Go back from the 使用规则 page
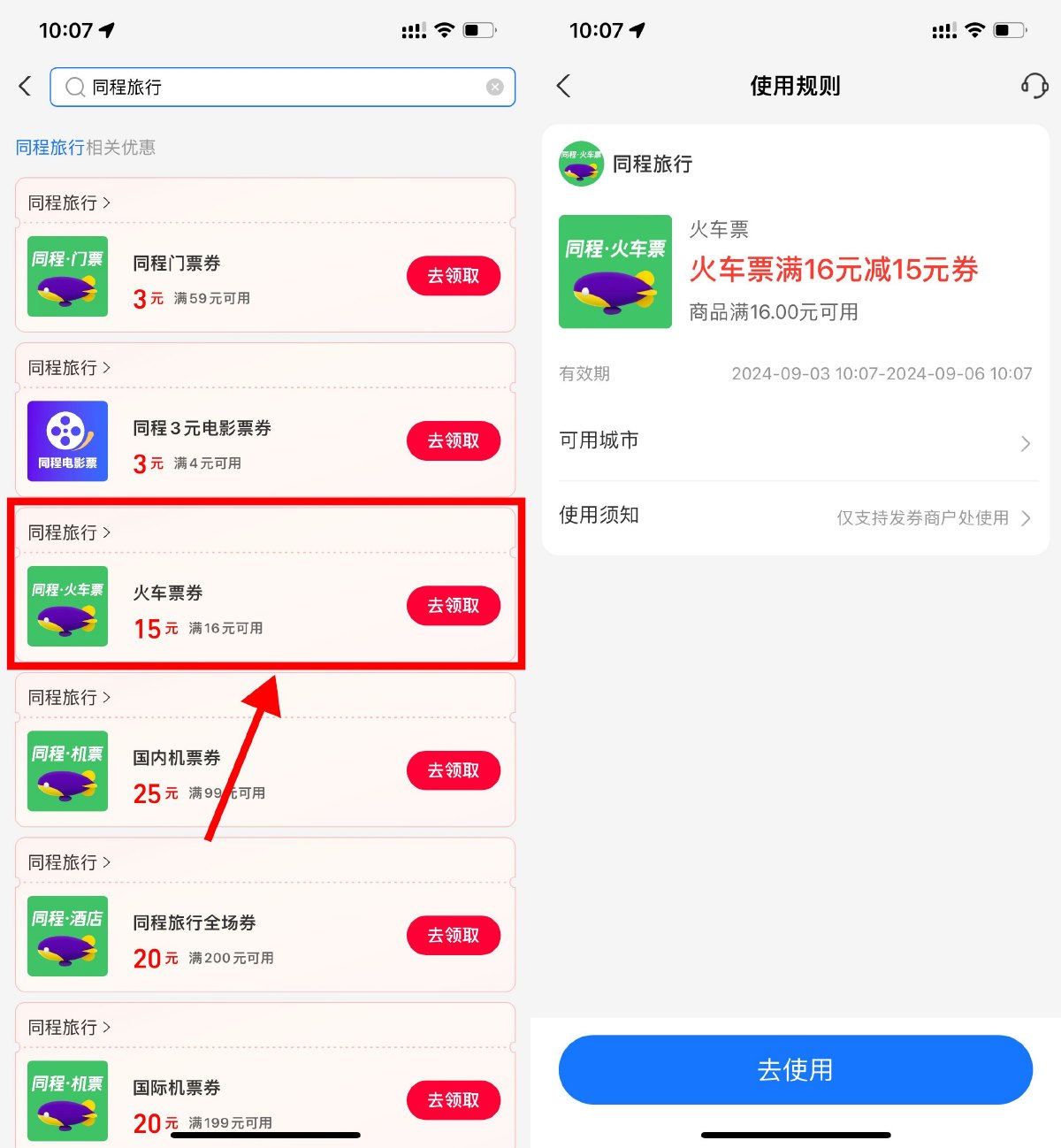The image size is (1061, 1148). pos(563,86)
